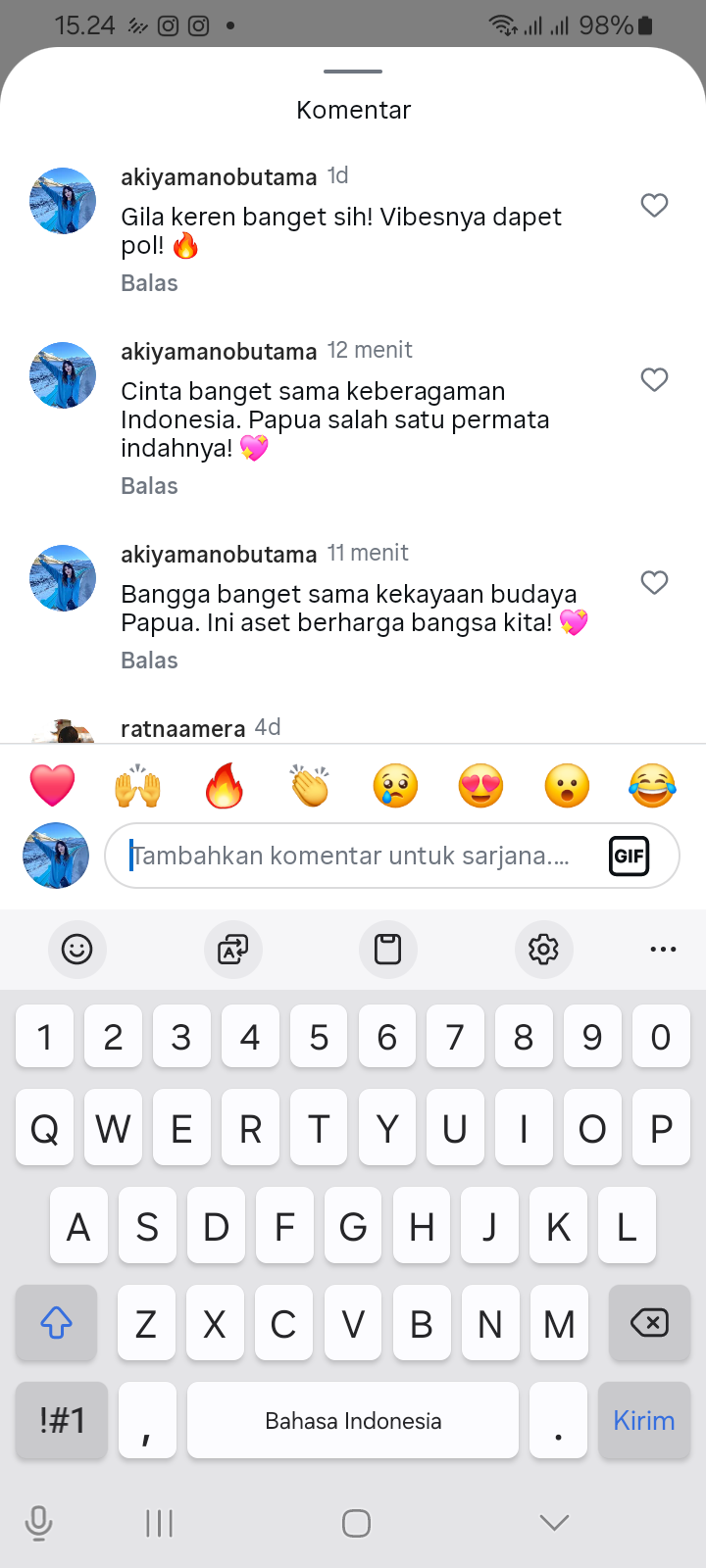Like the comment about keberagaman Indonesia
706x1568 pixels.
coord(654,379)
